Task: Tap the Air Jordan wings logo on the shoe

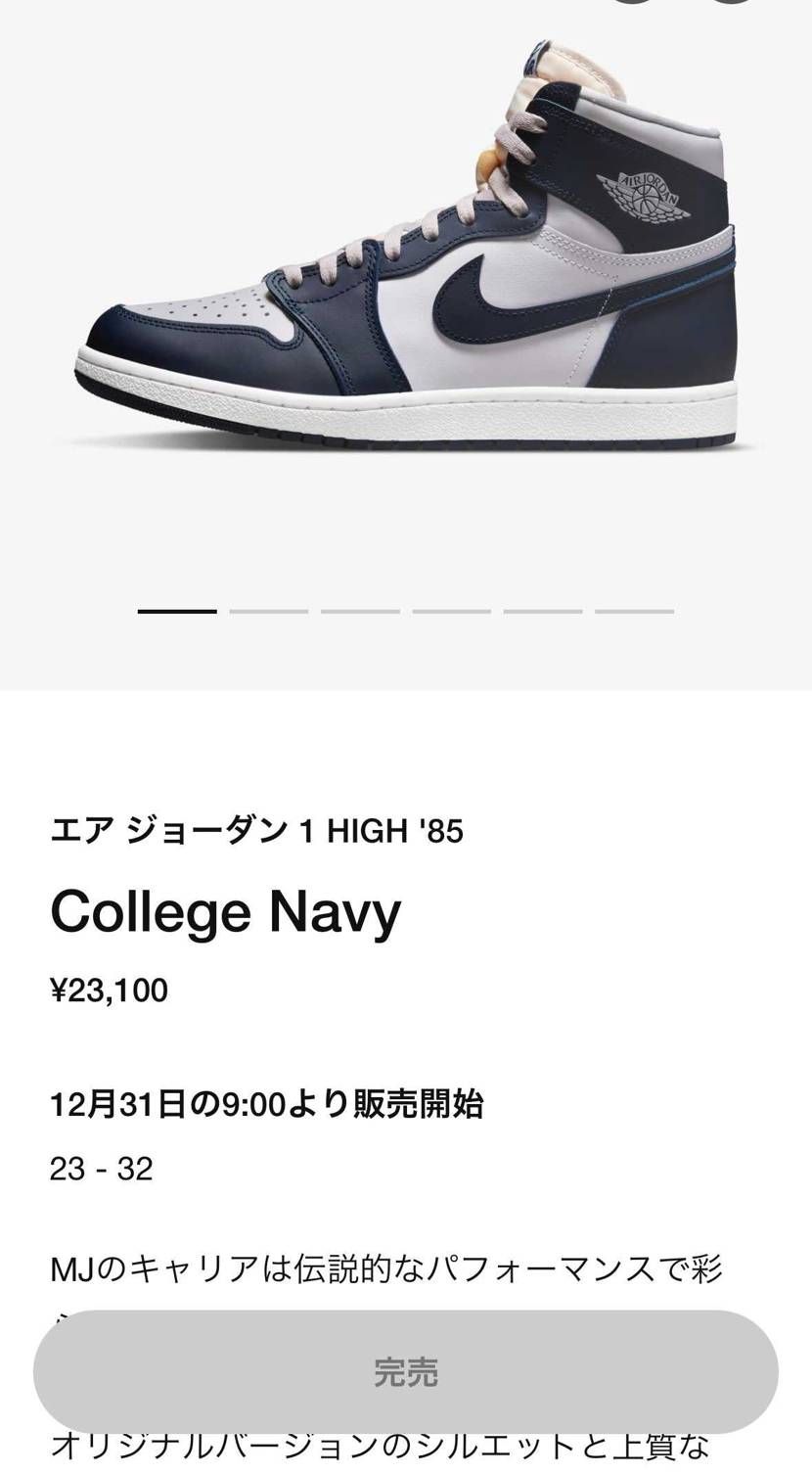Action: pyautogui.click(x=646, y=194)
